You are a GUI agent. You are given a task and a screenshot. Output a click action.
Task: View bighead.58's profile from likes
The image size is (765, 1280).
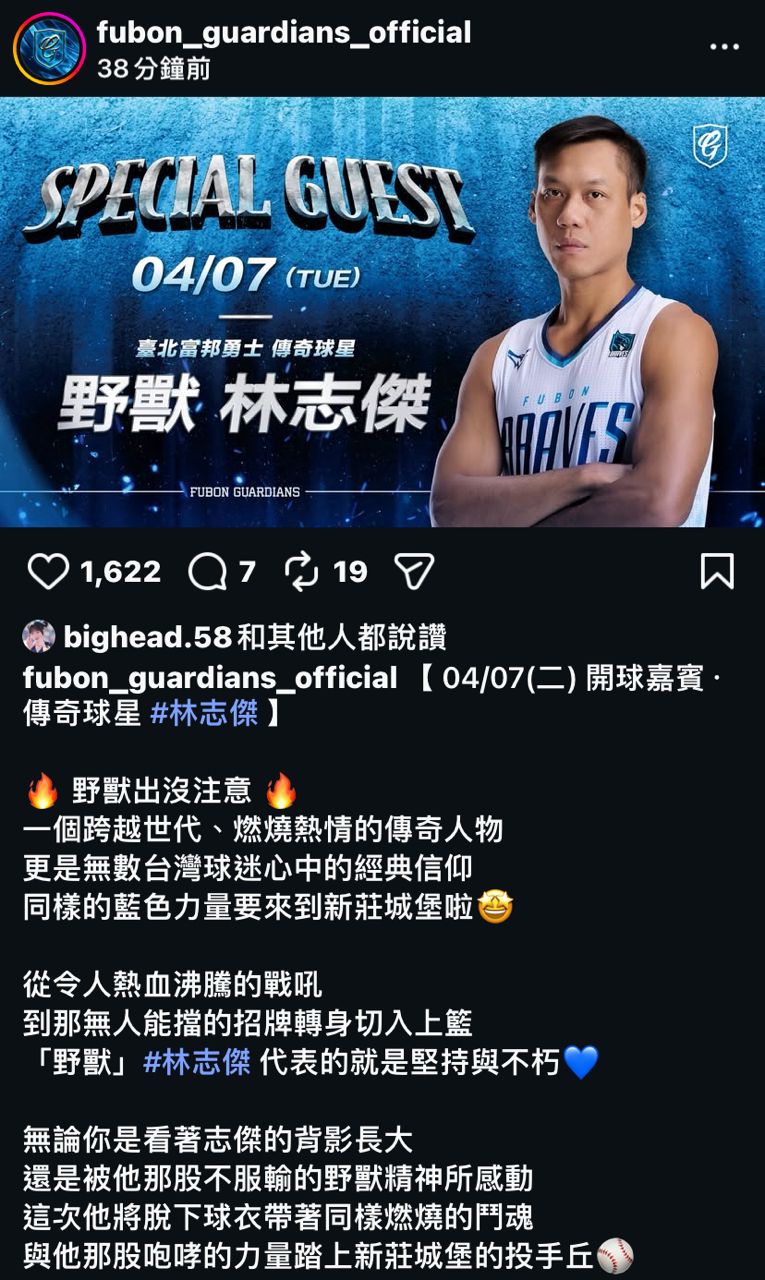coord(147,636)
